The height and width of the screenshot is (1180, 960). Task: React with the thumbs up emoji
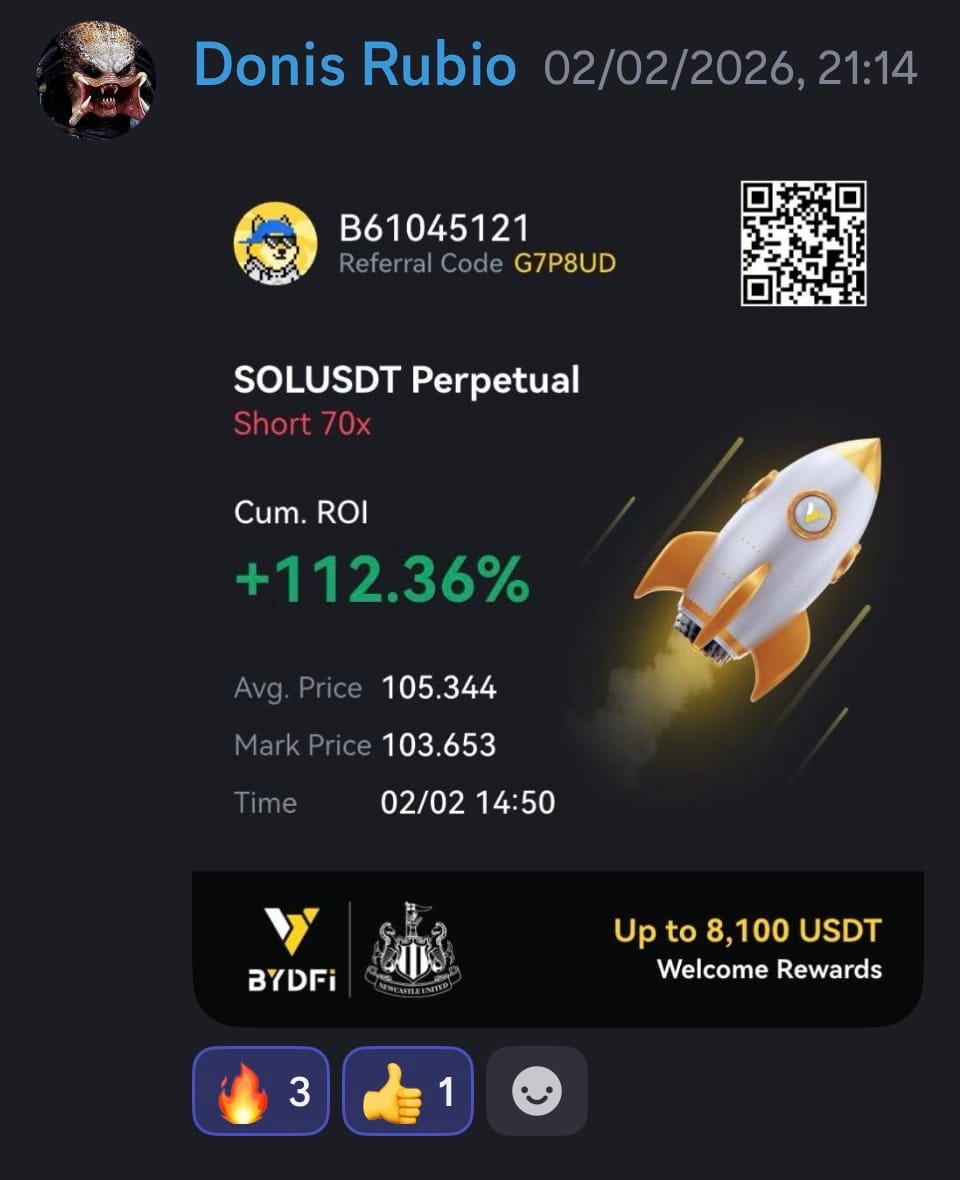click(407, 1091)
